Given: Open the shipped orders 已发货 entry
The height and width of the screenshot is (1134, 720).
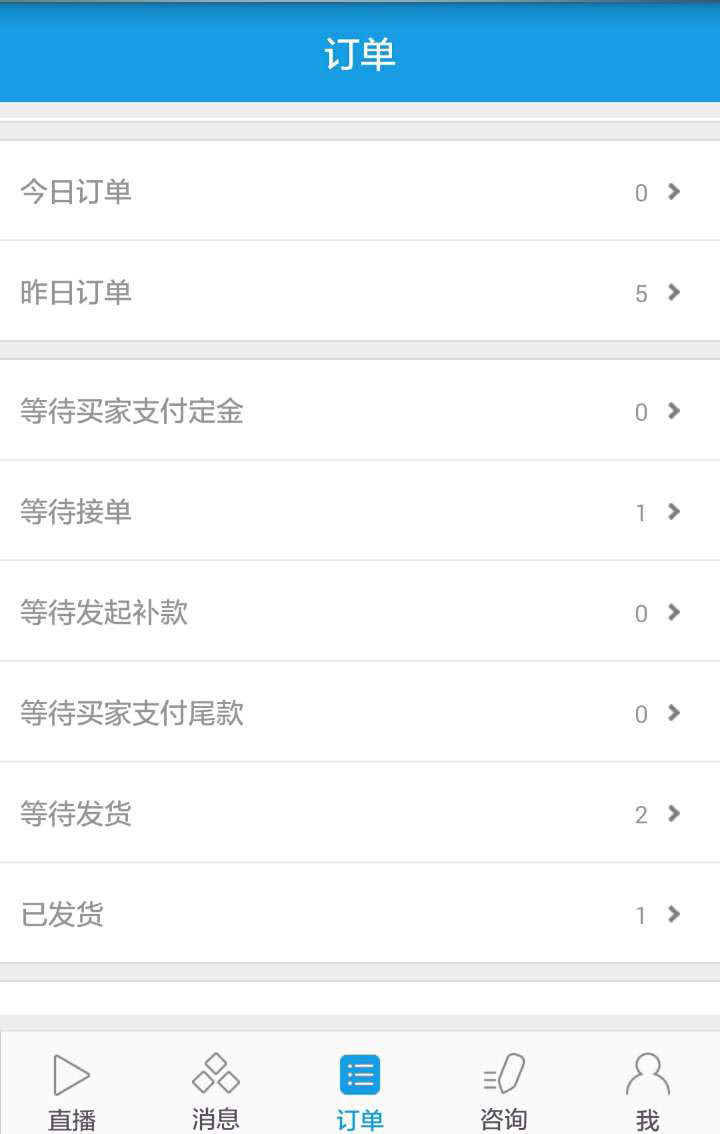Looking at the screenshot, I should pyautogui.click(x=360, y=914).
